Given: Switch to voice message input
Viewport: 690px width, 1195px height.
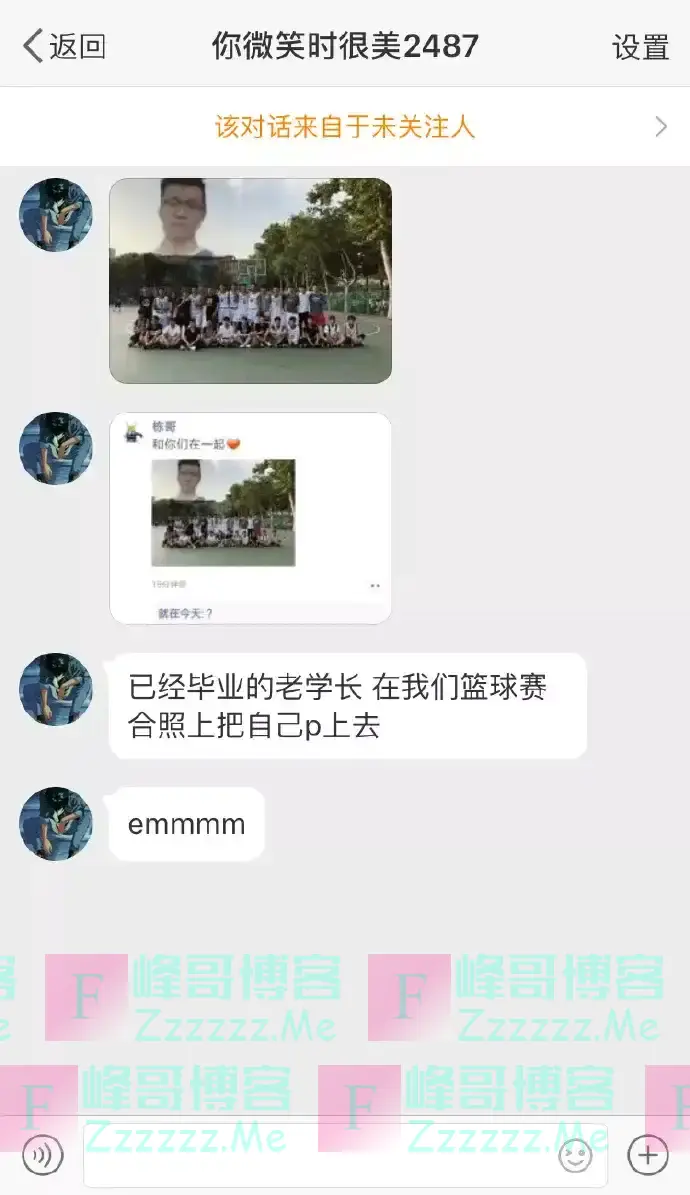Looking at the screenshot, I should pos(43,1155).
